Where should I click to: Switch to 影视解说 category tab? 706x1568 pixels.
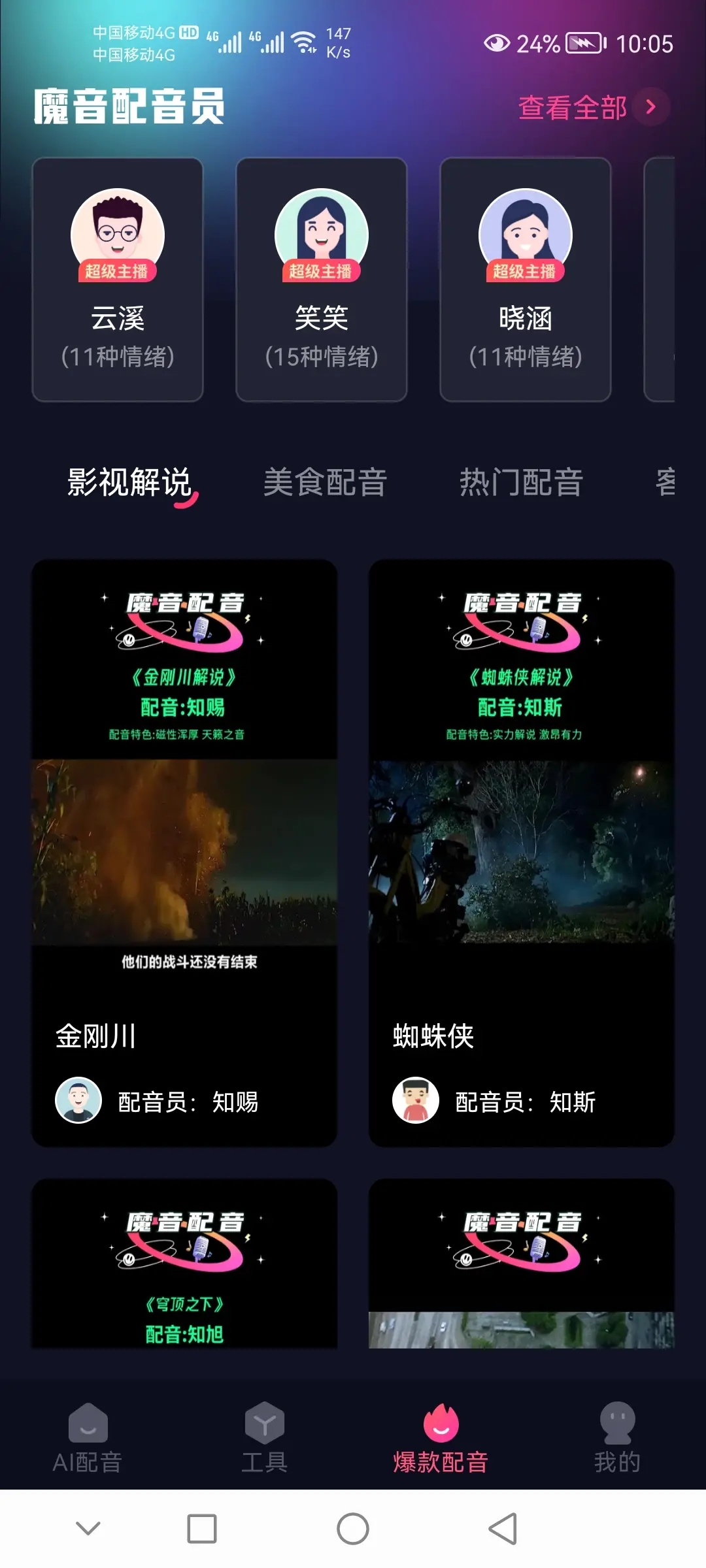coord(129,483)
